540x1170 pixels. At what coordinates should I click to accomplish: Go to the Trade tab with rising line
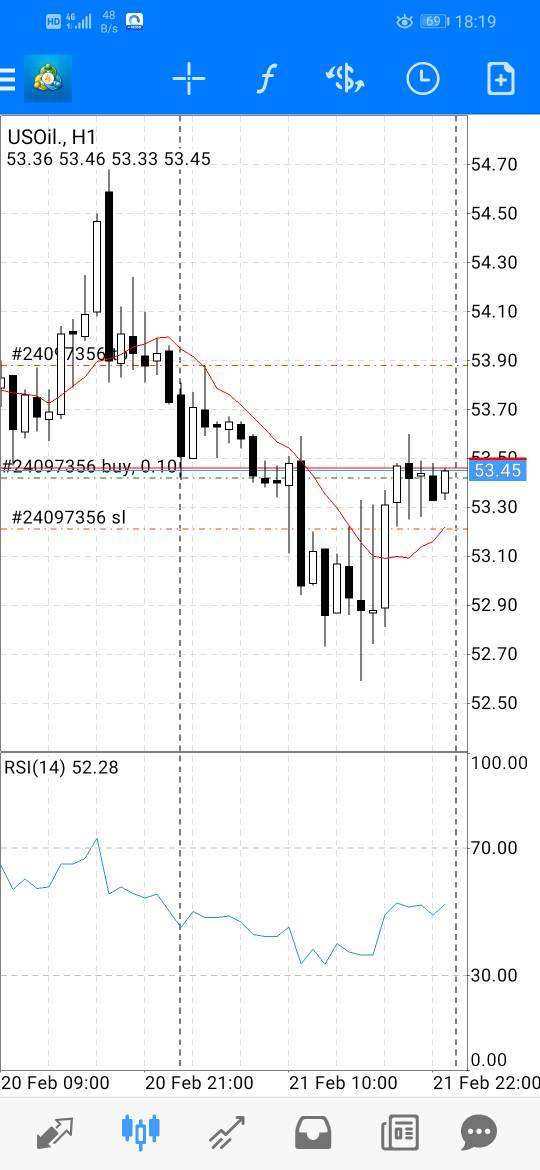pos(227,1133)
